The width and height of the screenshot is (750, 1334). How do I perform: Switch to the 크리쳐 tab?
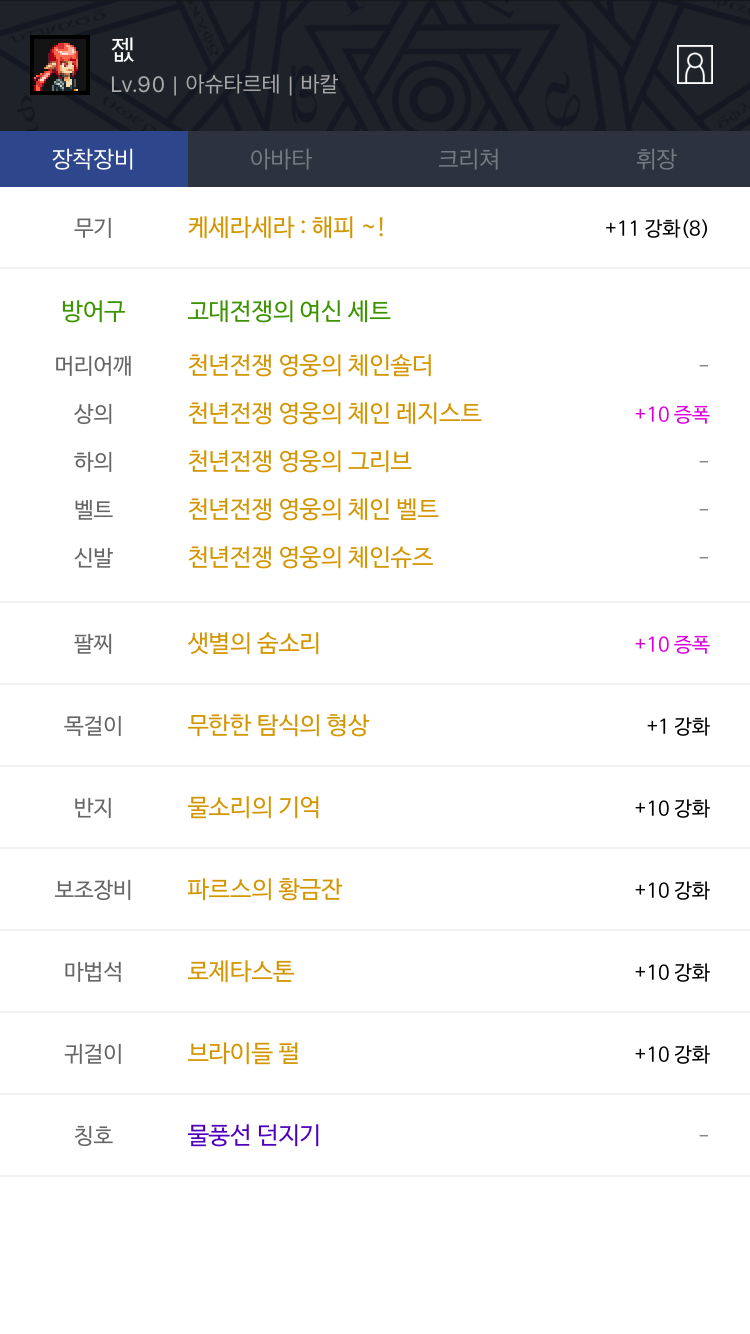[469, 159]
